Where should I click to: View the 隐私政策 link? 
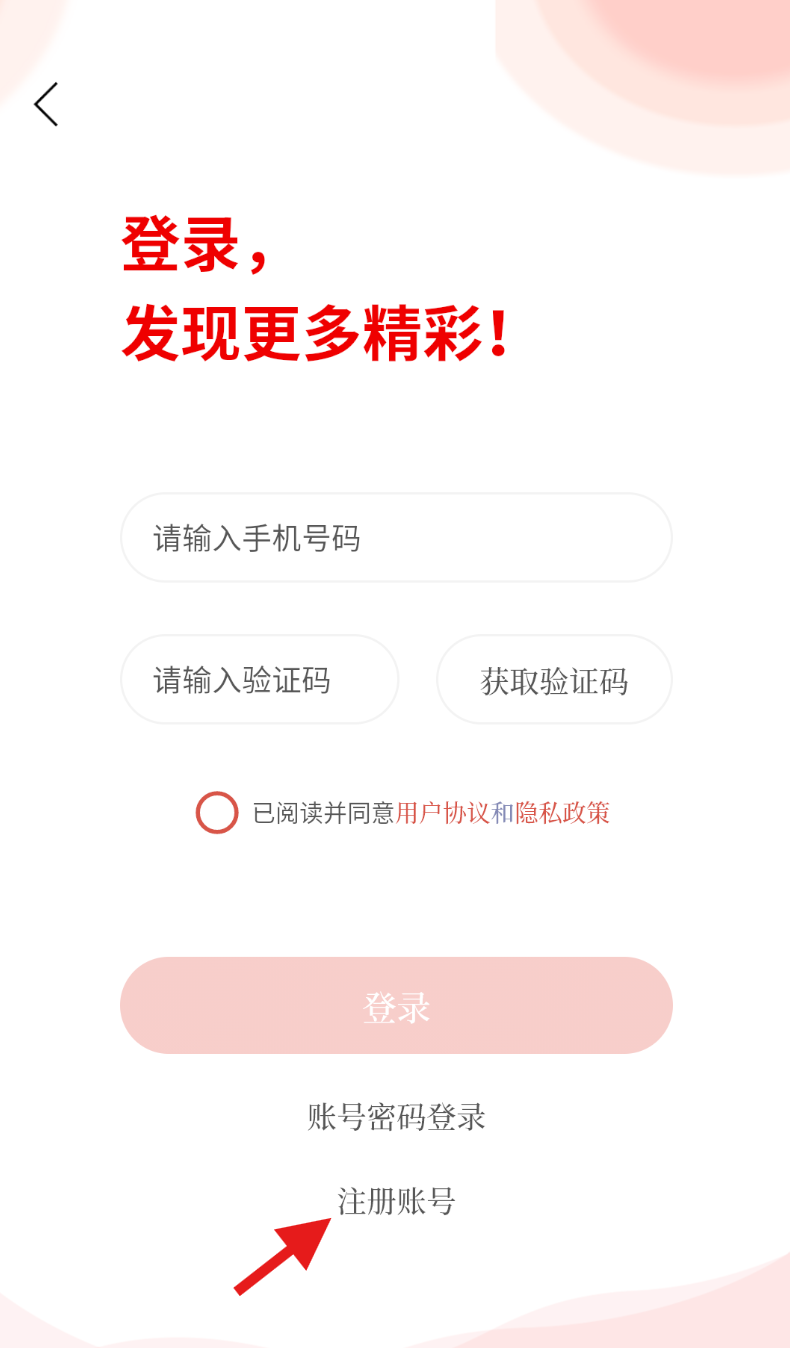(562, 813)
